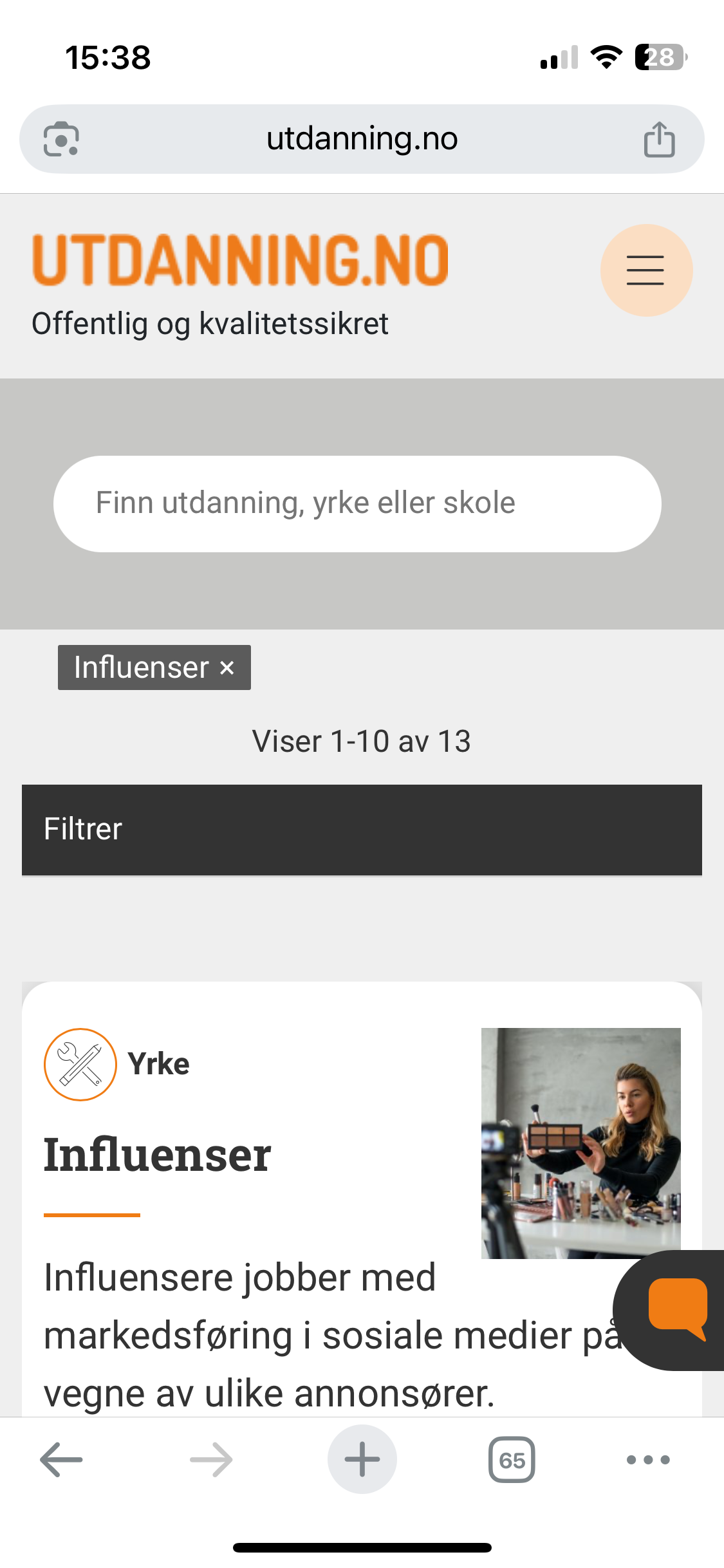724x1568 pixels.
Task: Go forward to the next page
Action: 211,1460
